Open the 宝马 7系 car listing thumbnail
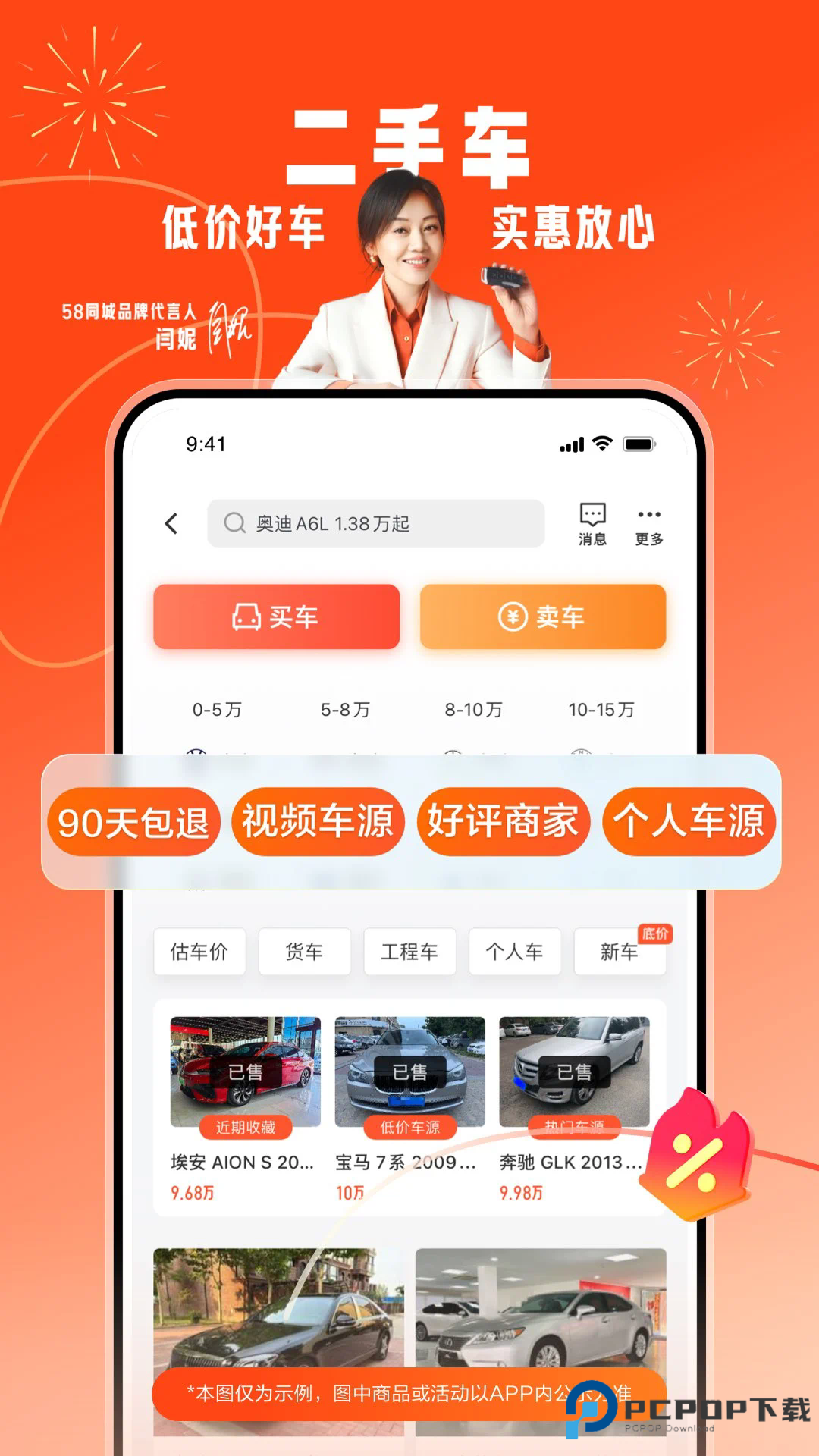This screenshot has height=1456, width=819. coord(409,1069)
